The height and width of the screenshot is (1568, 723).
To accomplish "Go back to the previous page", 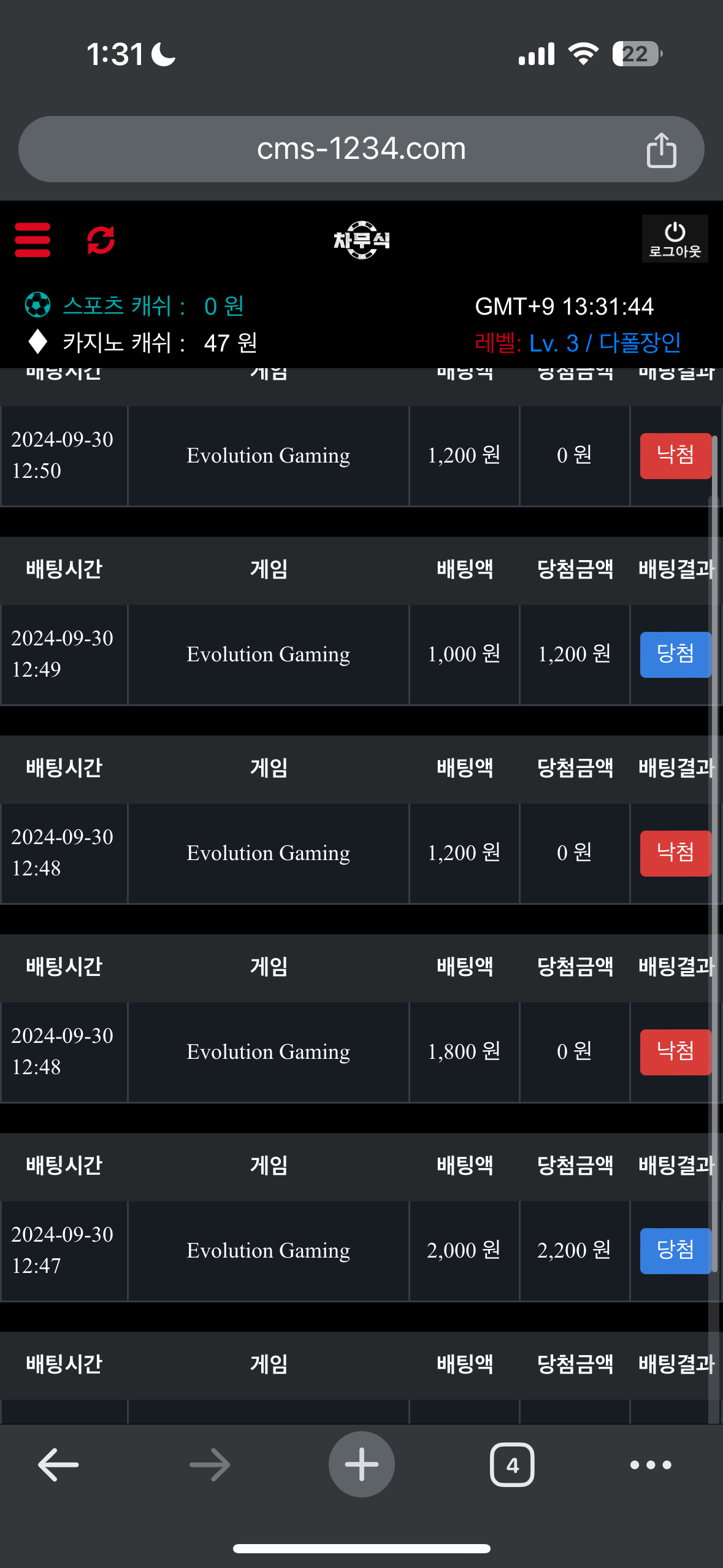I will pyautogui.click(x=58, y=1464).
